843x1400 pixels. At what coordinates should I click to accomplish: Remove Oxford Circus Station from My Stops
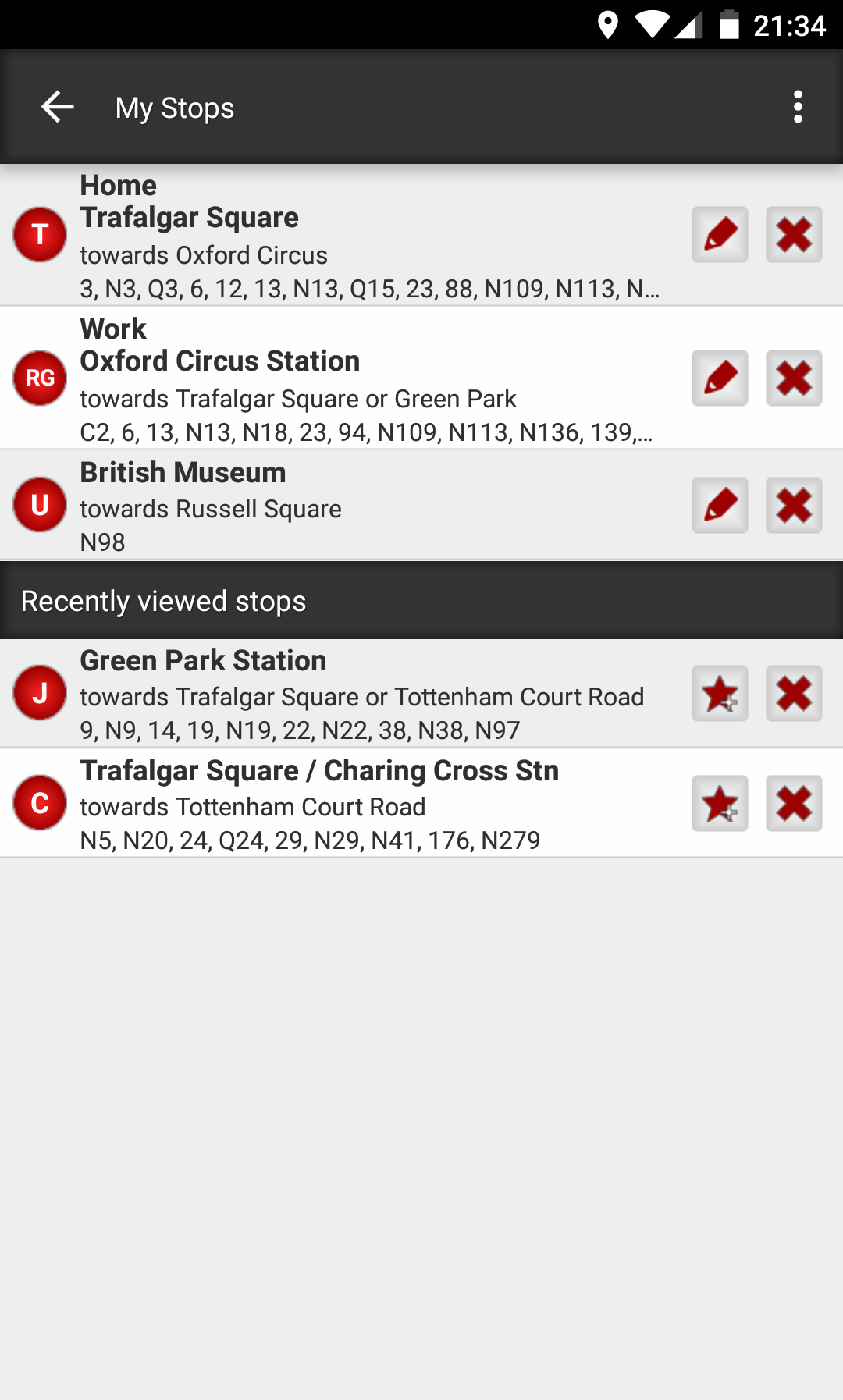pos(794,378)
